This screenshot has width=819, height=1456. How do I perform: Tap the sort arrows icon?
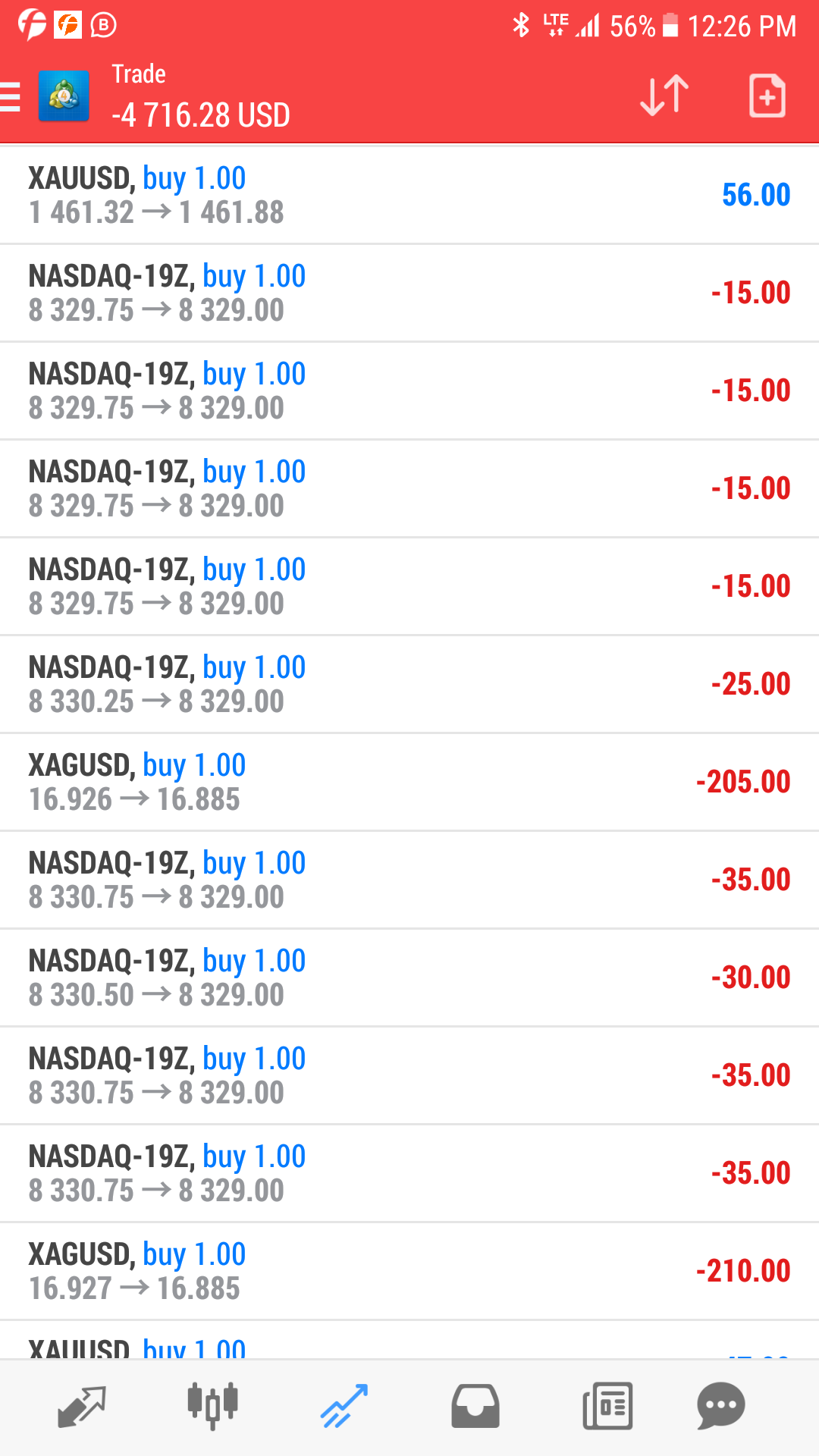[664, 96]
